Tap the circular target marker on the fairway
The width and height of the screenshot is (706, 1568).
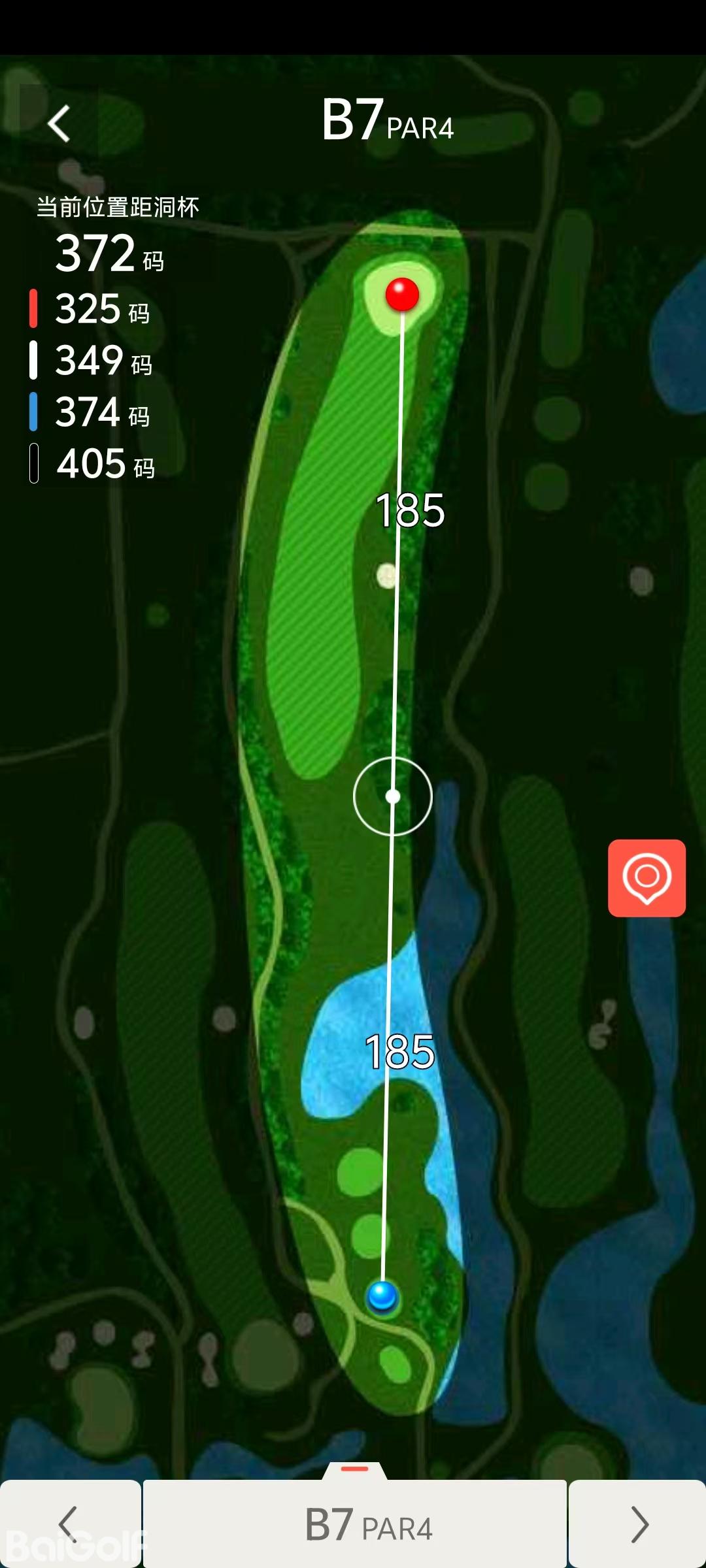(x=393, y=796)
